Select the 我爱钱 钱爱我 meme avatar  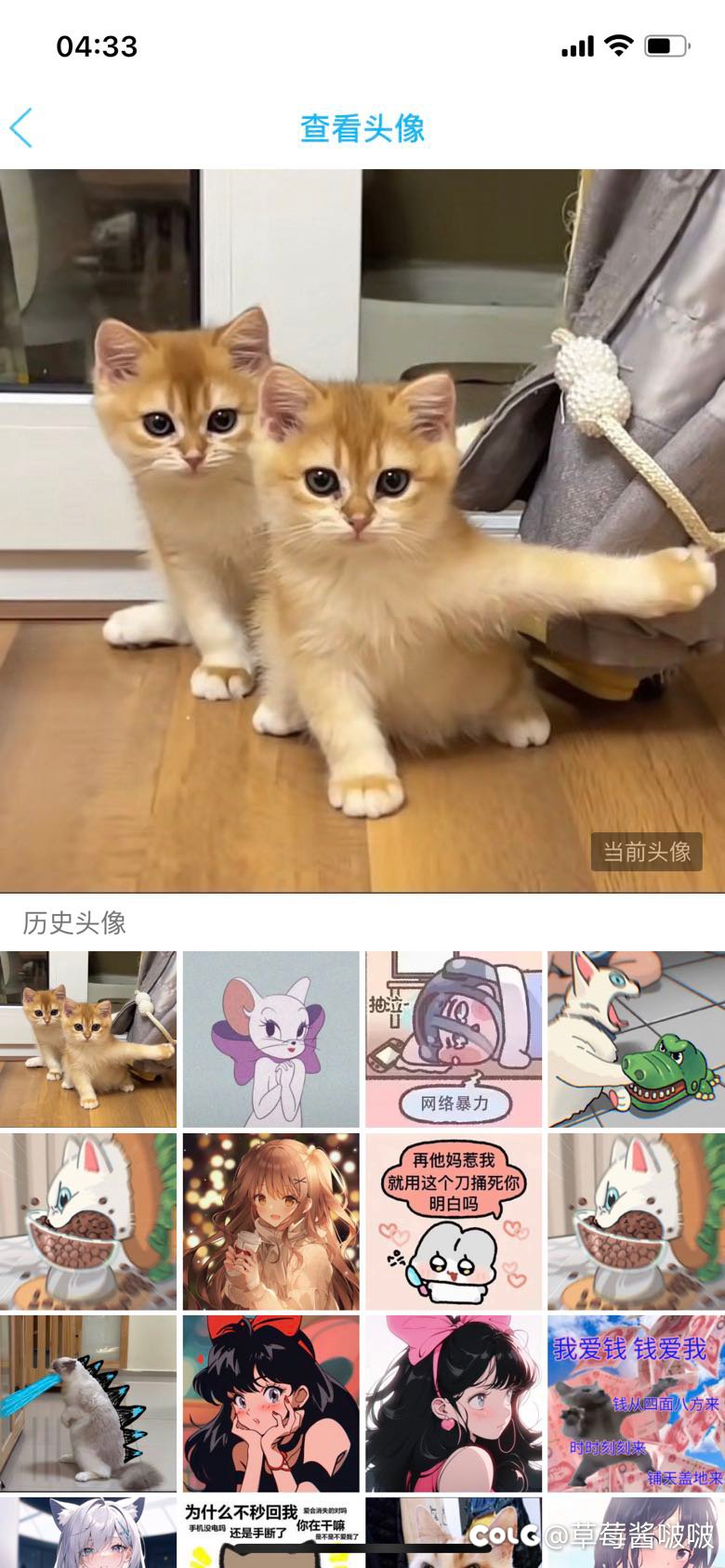coord(636,1403)
